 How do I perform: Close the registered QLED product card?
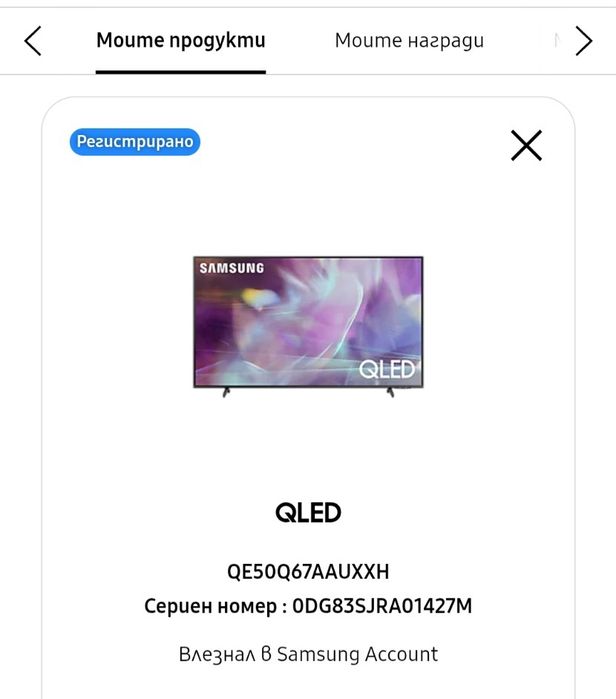pos(526,145)
